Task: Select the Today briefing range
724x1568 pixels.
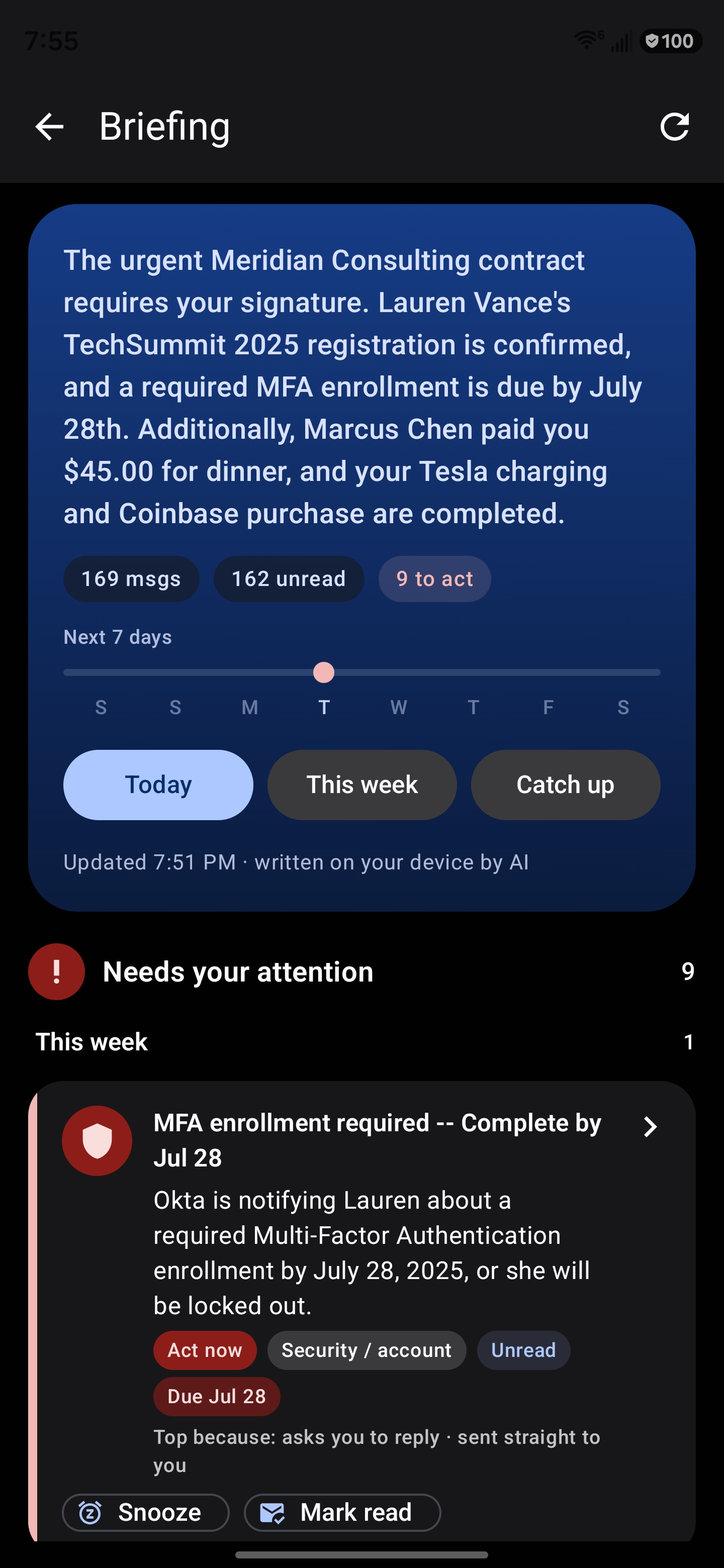Action: [158, 785]
